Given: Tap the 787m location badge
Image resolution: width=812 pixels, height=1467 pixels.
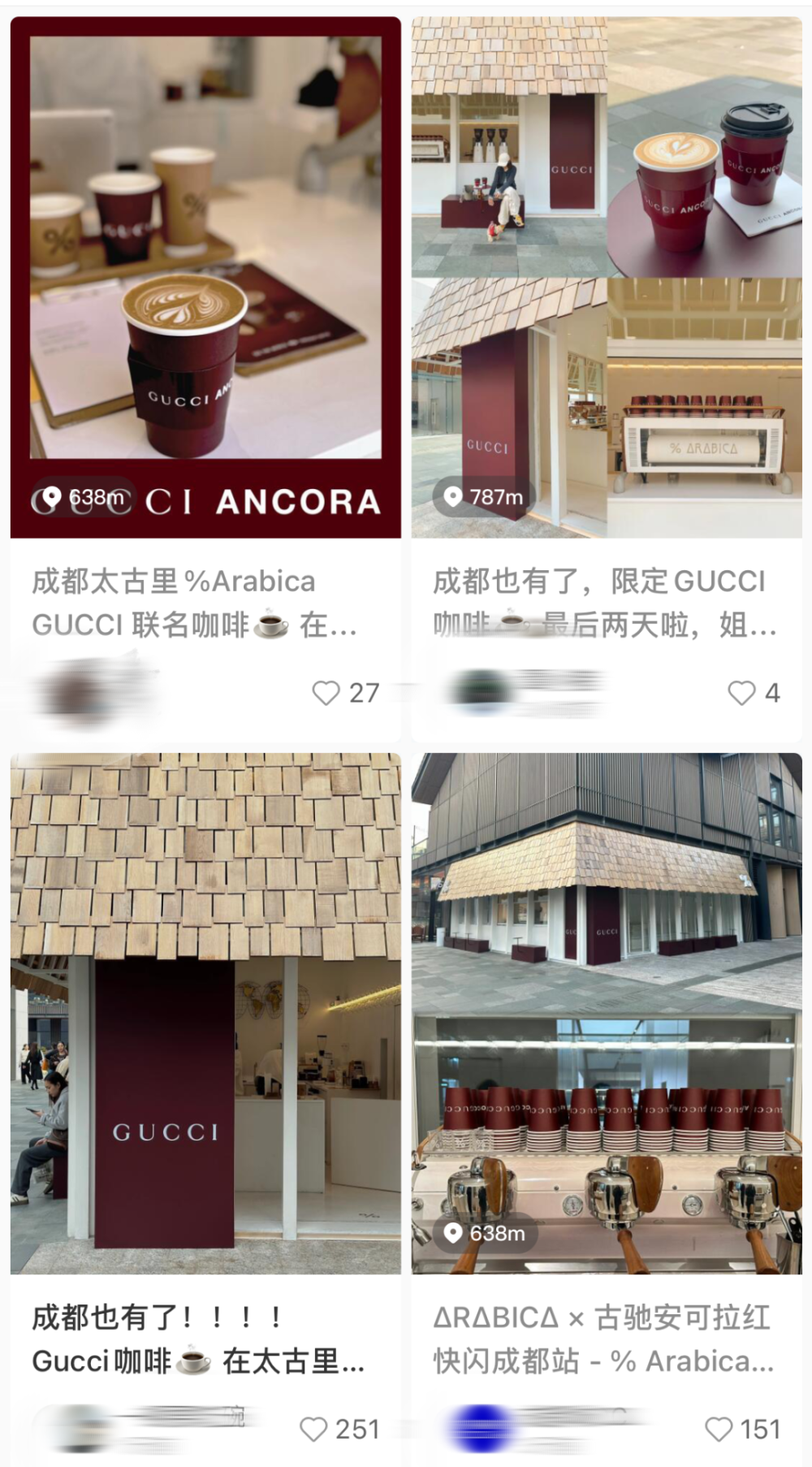Looking at the screenshot, I should click(x=482, y=500).
